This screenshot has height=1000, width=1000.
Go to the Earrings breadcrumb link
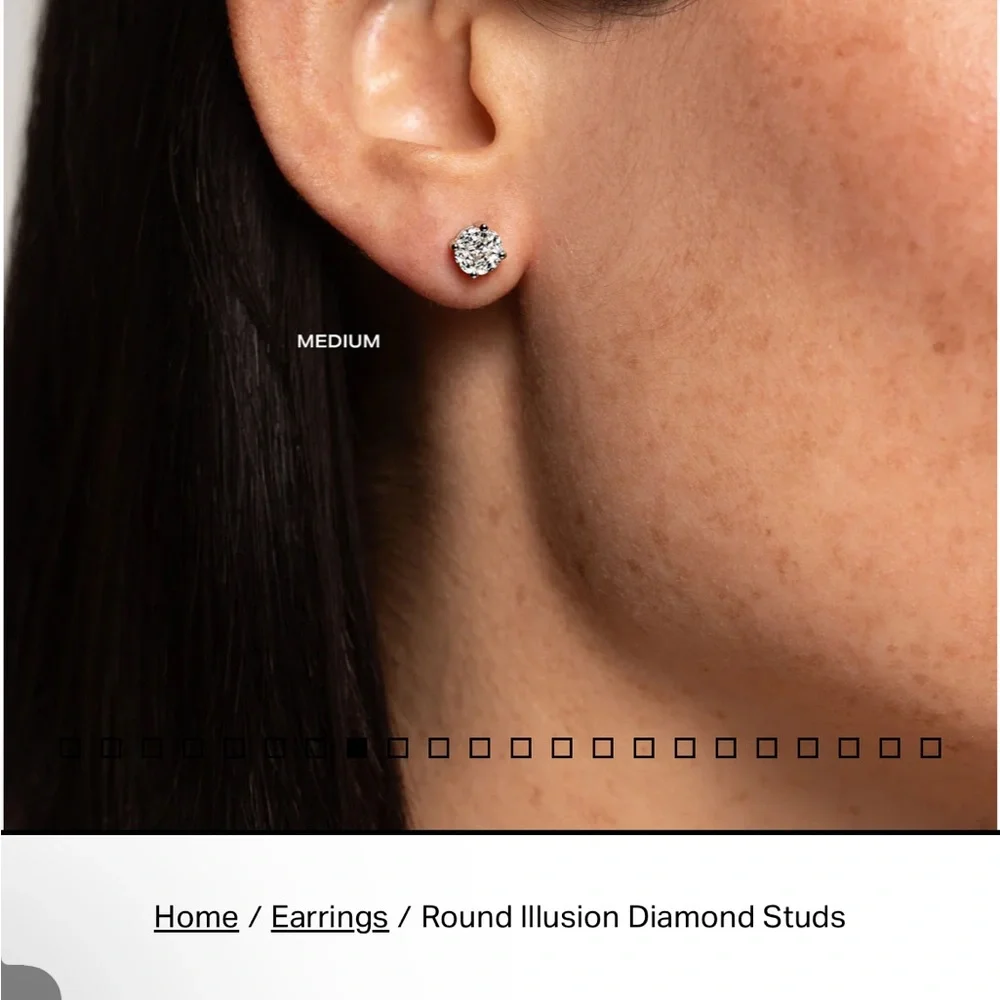point(330,918)
